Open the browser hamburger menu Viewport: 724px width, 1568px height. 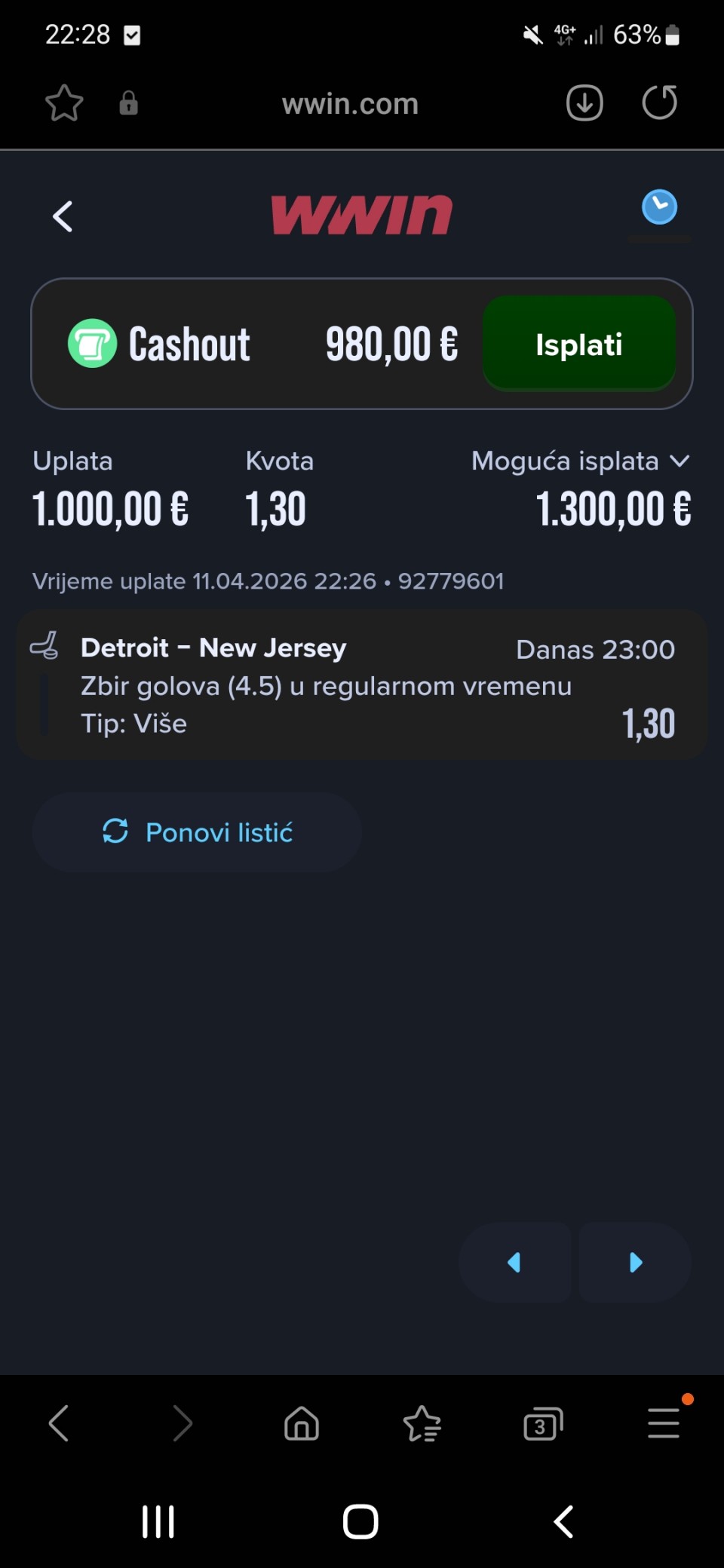[x=664, y=1424]
